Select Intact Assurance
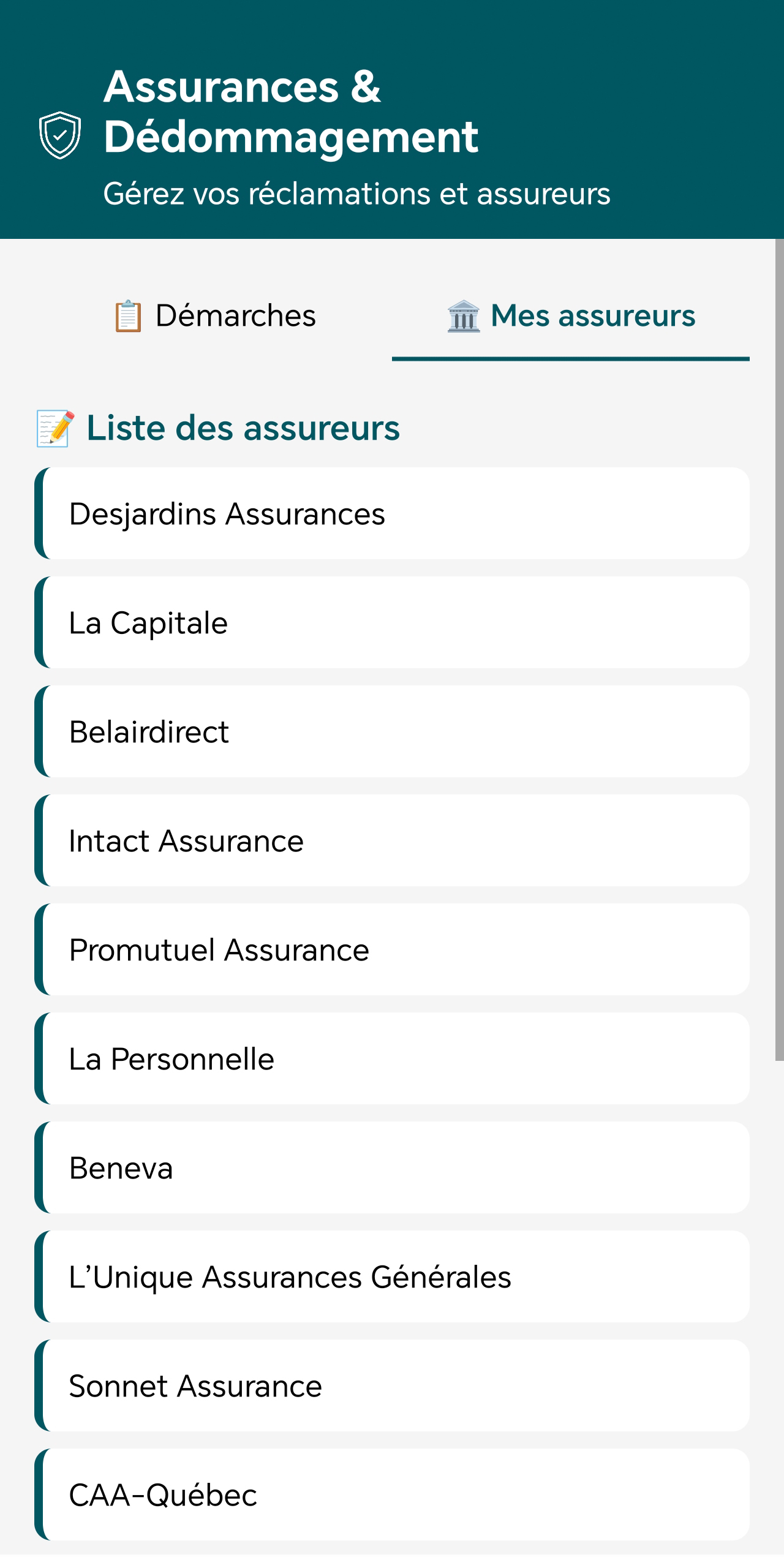Viewport: 784px width, 1557px height. pyautogui.click(x=392, y=840)
